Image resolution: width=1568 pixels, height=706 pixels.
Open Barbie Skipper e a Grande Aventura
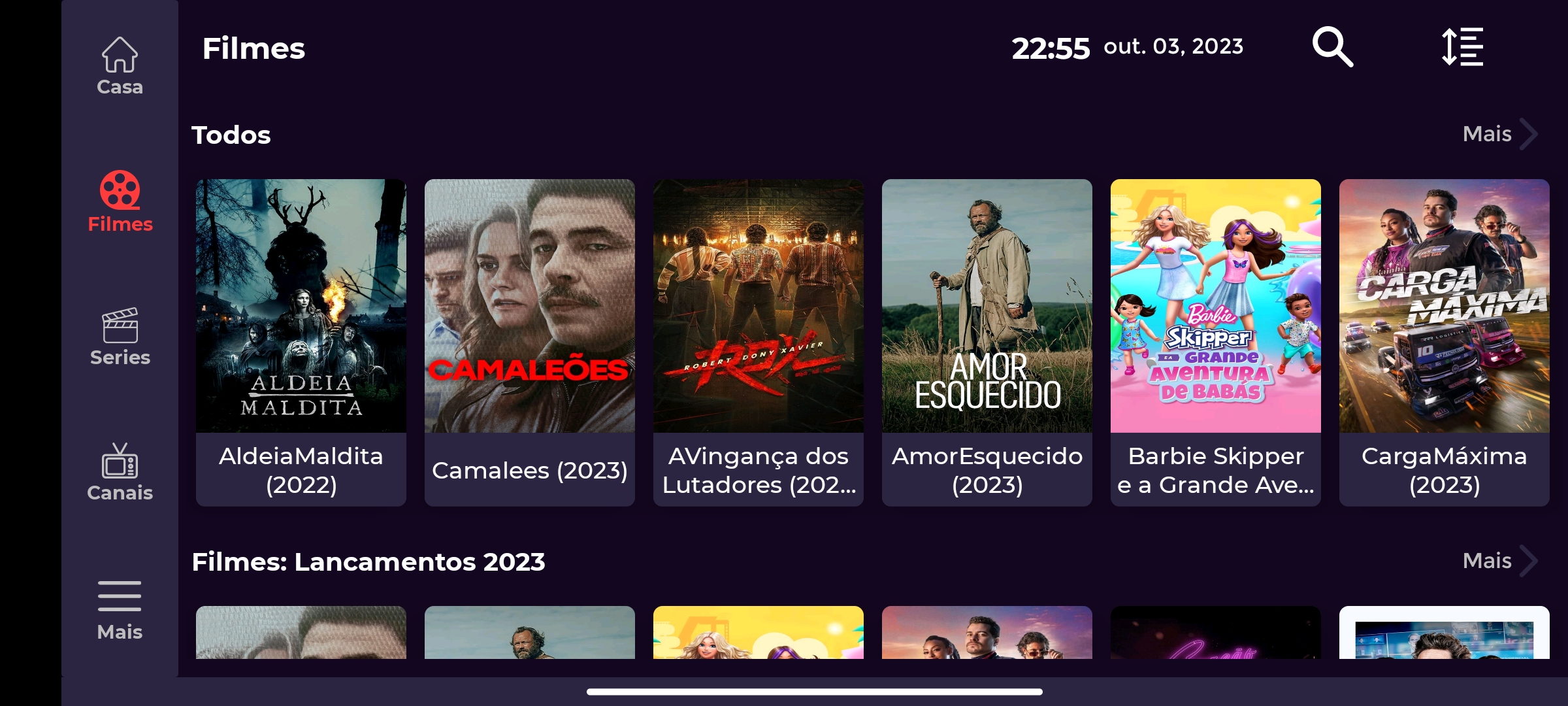click(1216, 342)
